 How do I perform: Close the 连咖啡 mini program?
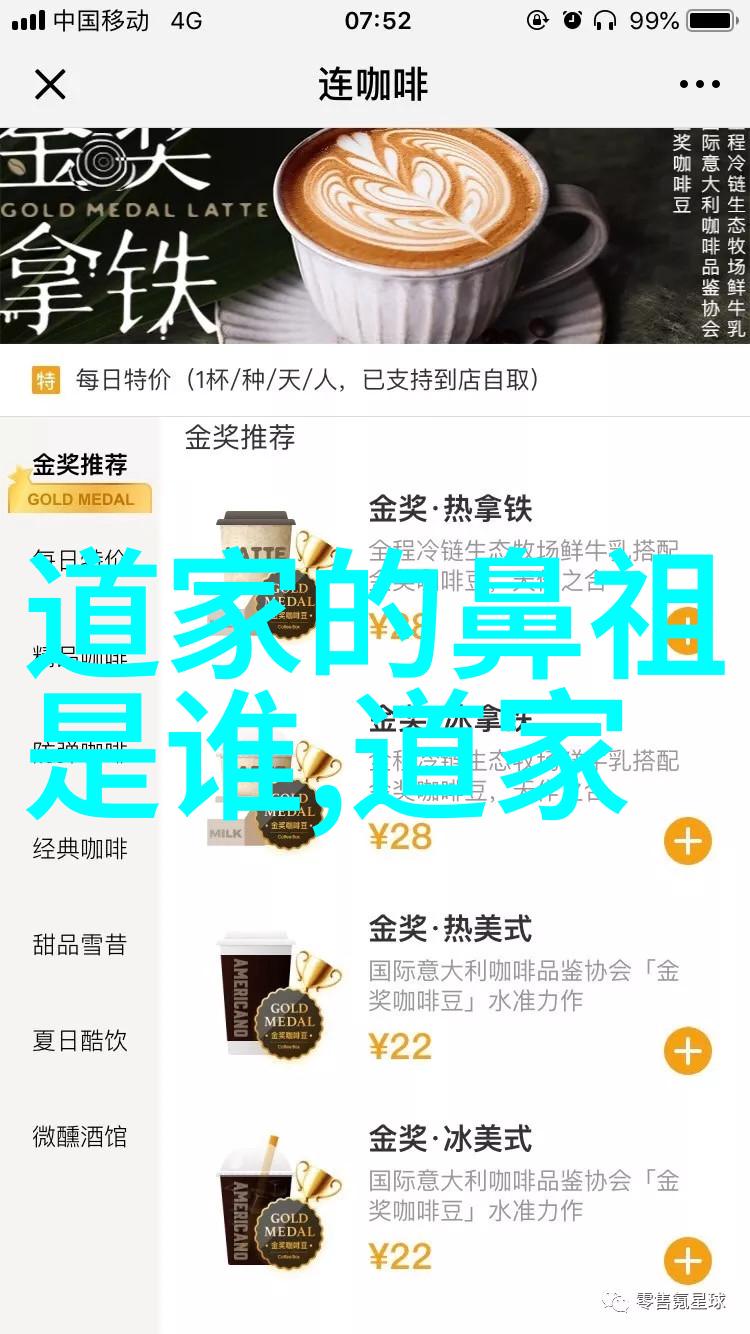tap(49, 85)
